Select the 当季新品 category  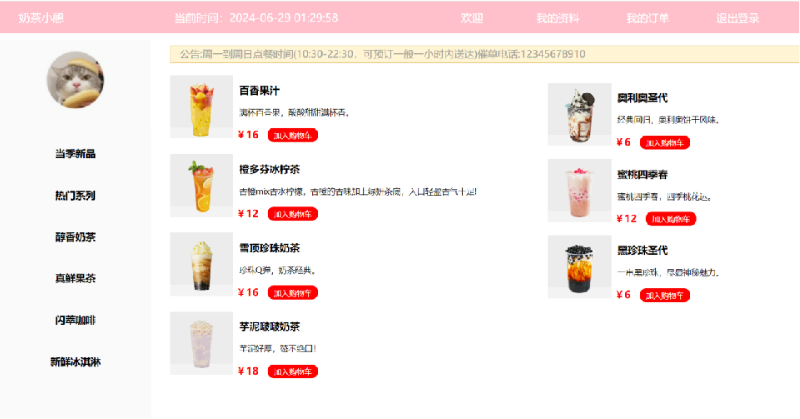(x=75, y=154)
